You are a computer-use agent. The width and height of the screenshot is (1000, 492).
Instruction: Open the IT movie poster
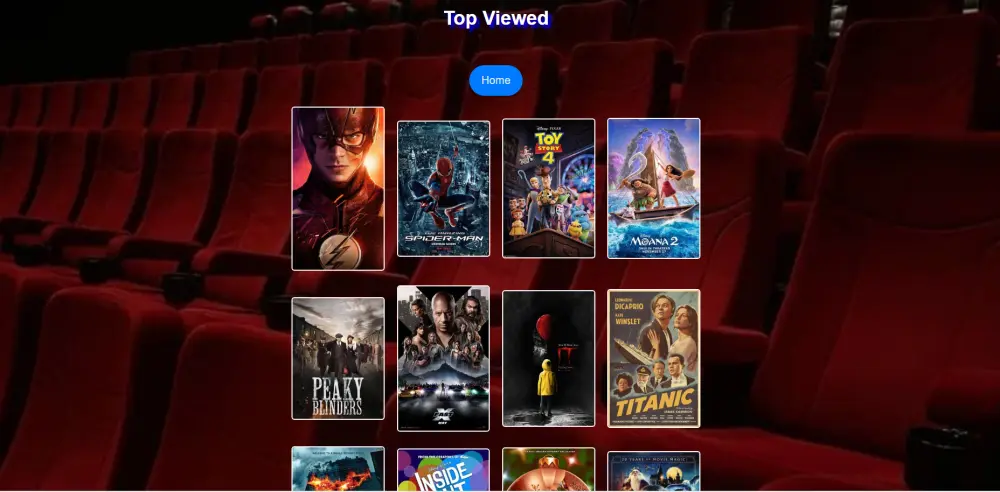click(x=548, y=358)
